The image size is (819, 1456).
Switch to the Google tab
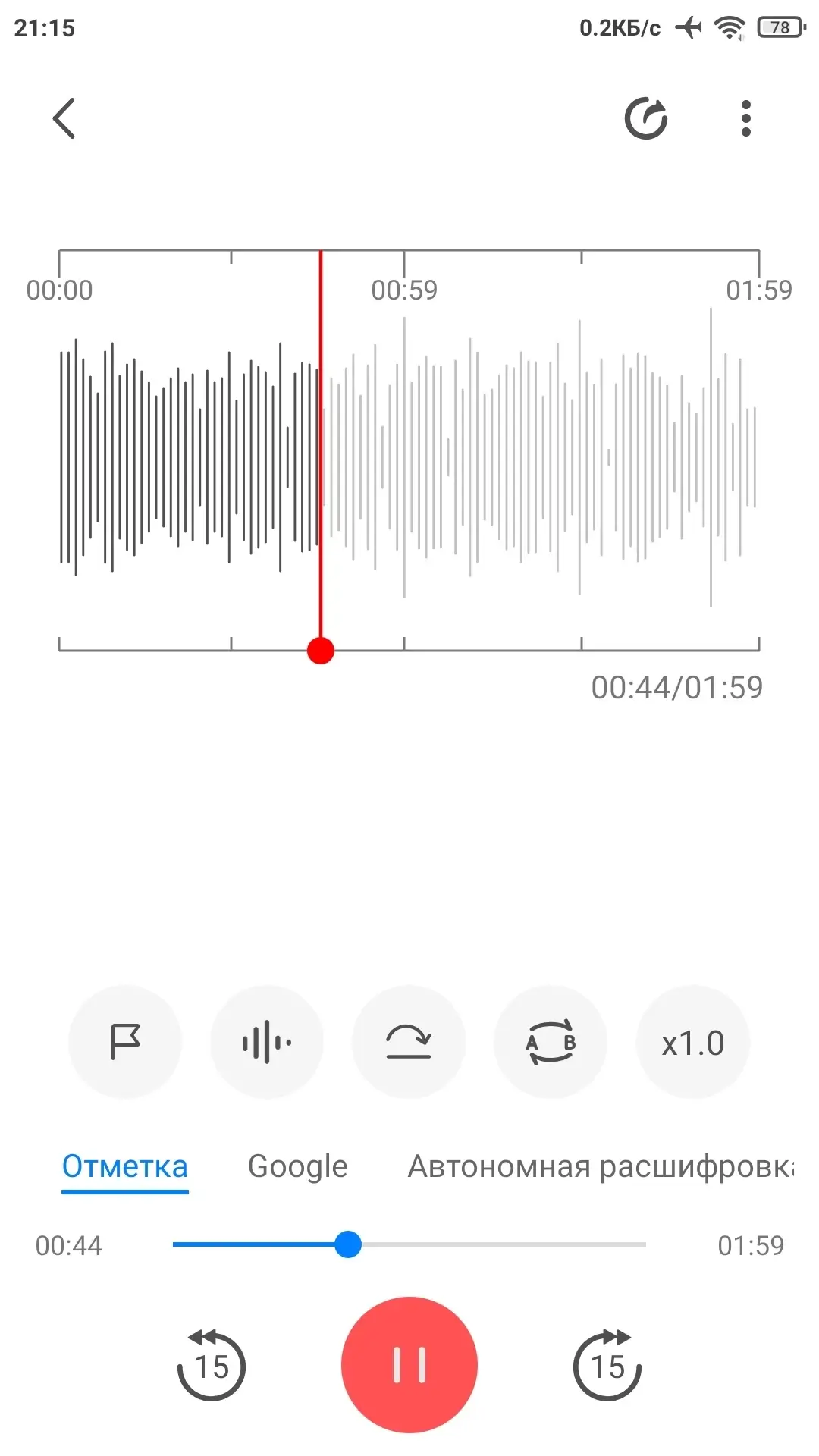(297, 1166)
